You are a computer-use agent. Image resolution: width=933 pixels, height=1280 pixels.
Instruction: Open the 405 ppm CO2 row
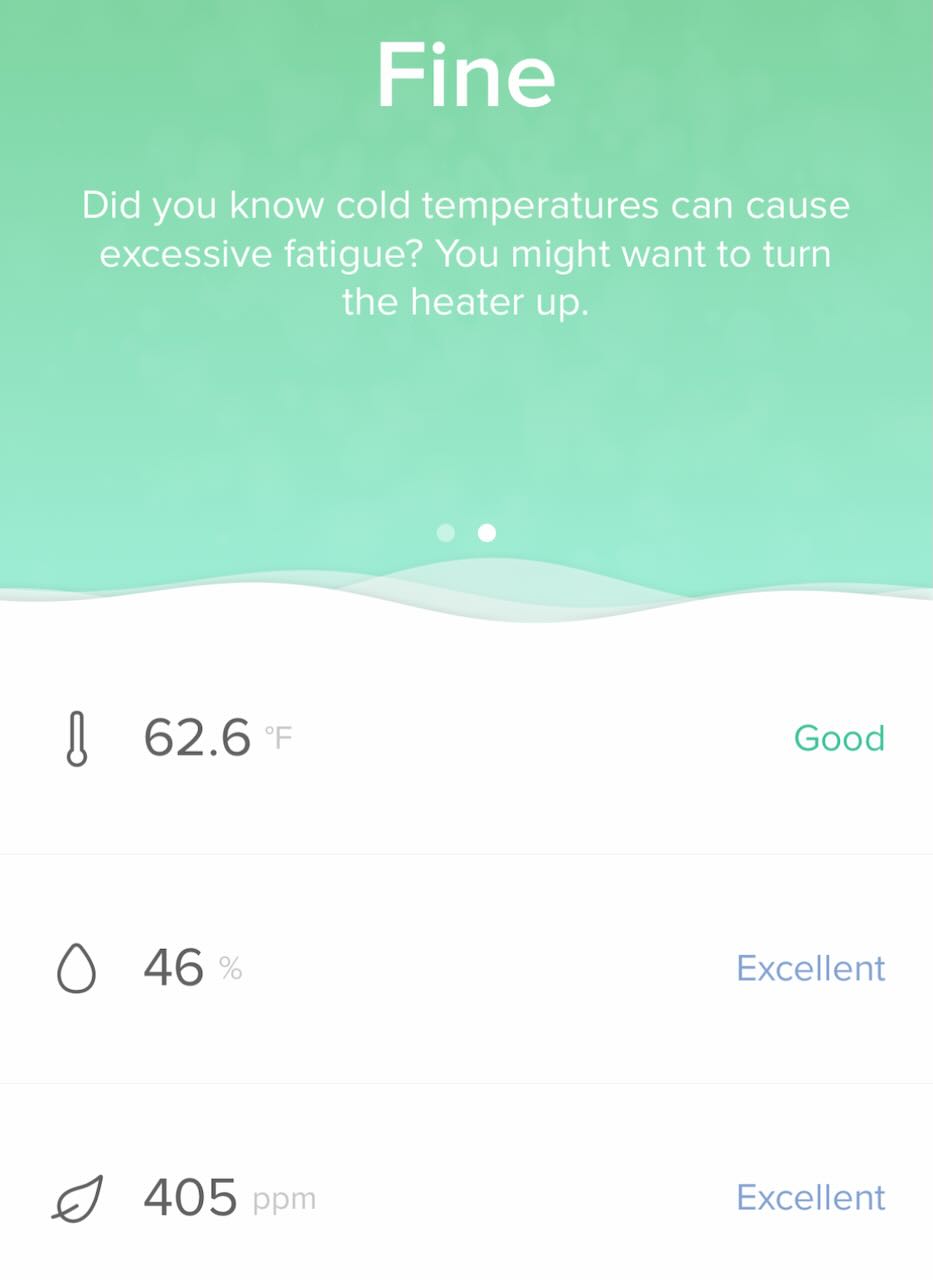coord(466,1197)
